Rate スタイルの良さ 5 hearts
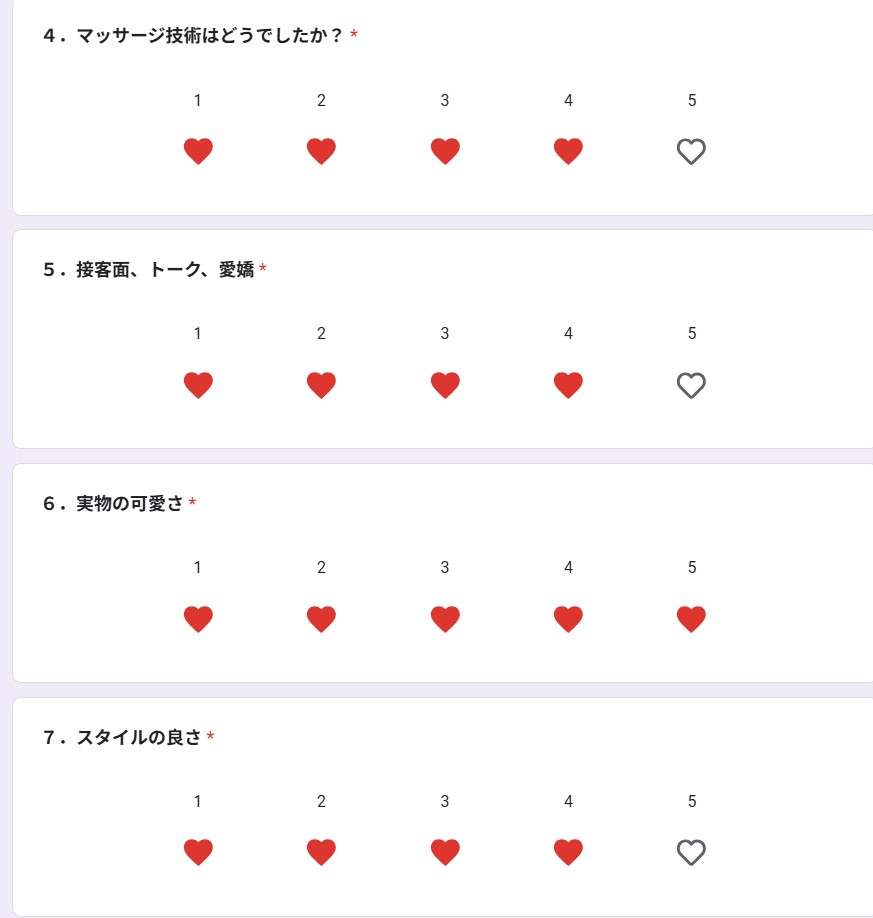873x918 pixels. coord(691,853)
